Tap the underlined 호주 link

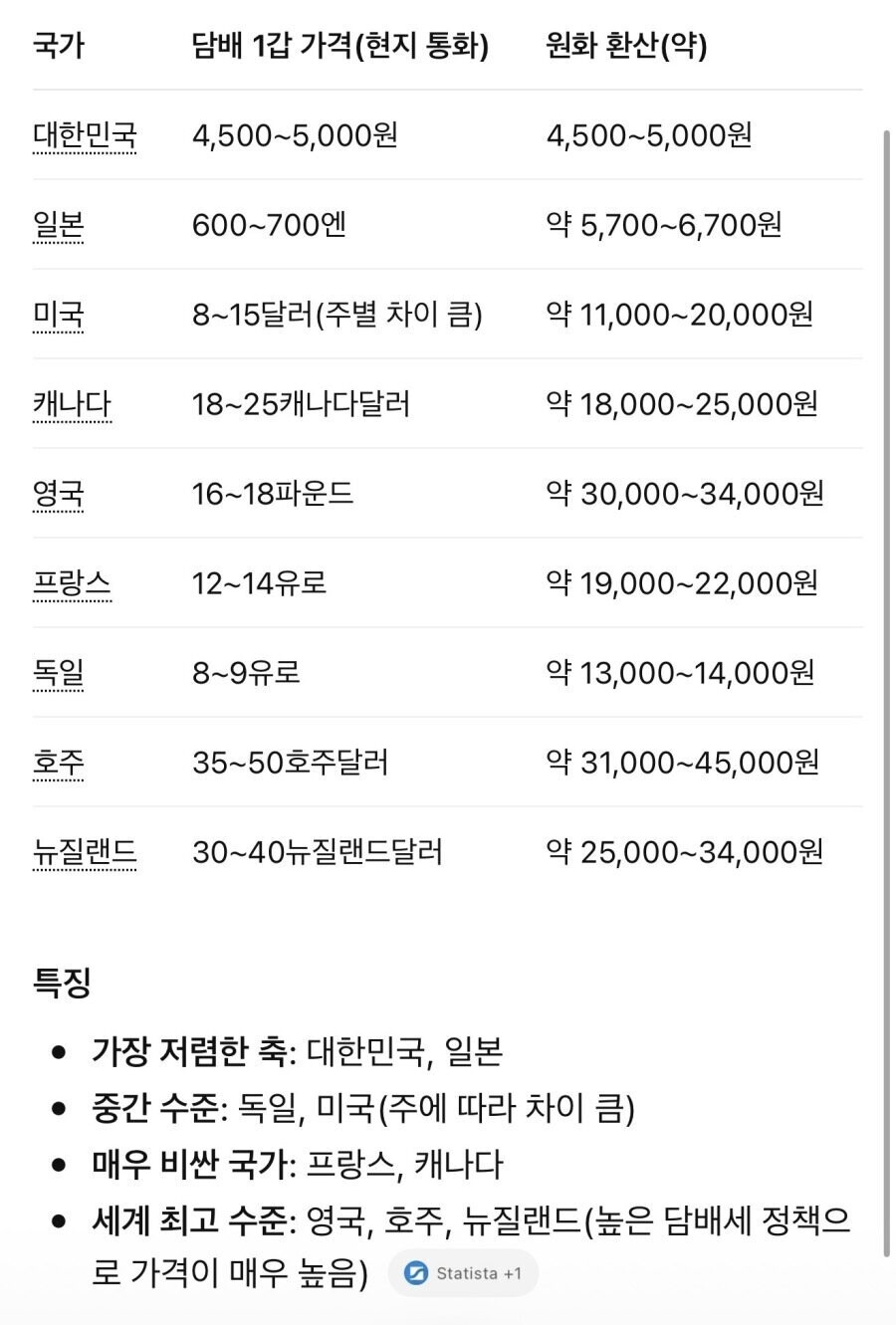(x=59, y=763)
